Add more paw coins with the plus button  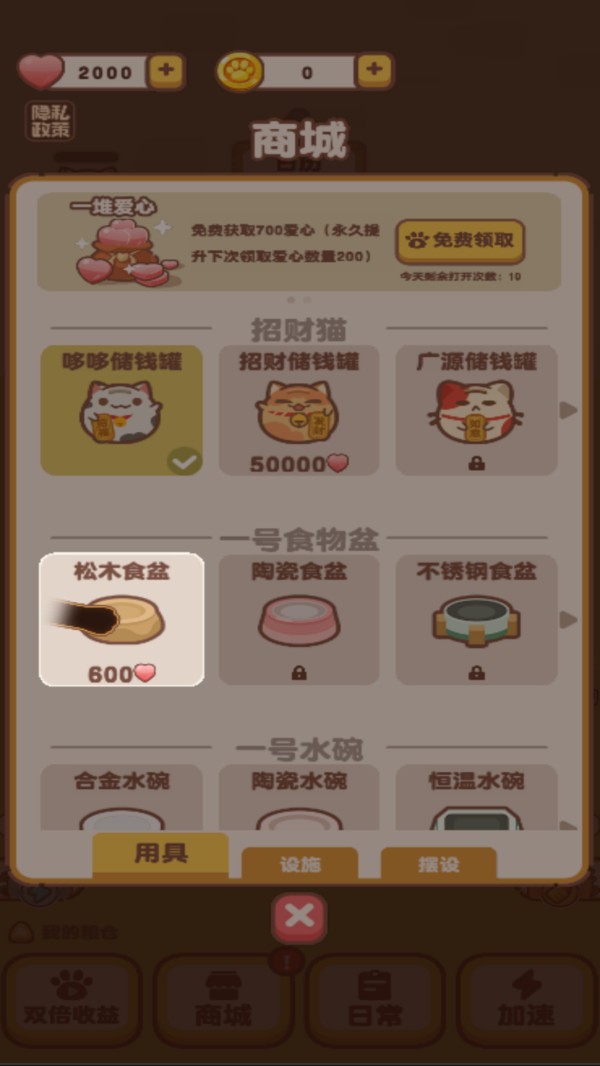[x=374, y=70]
